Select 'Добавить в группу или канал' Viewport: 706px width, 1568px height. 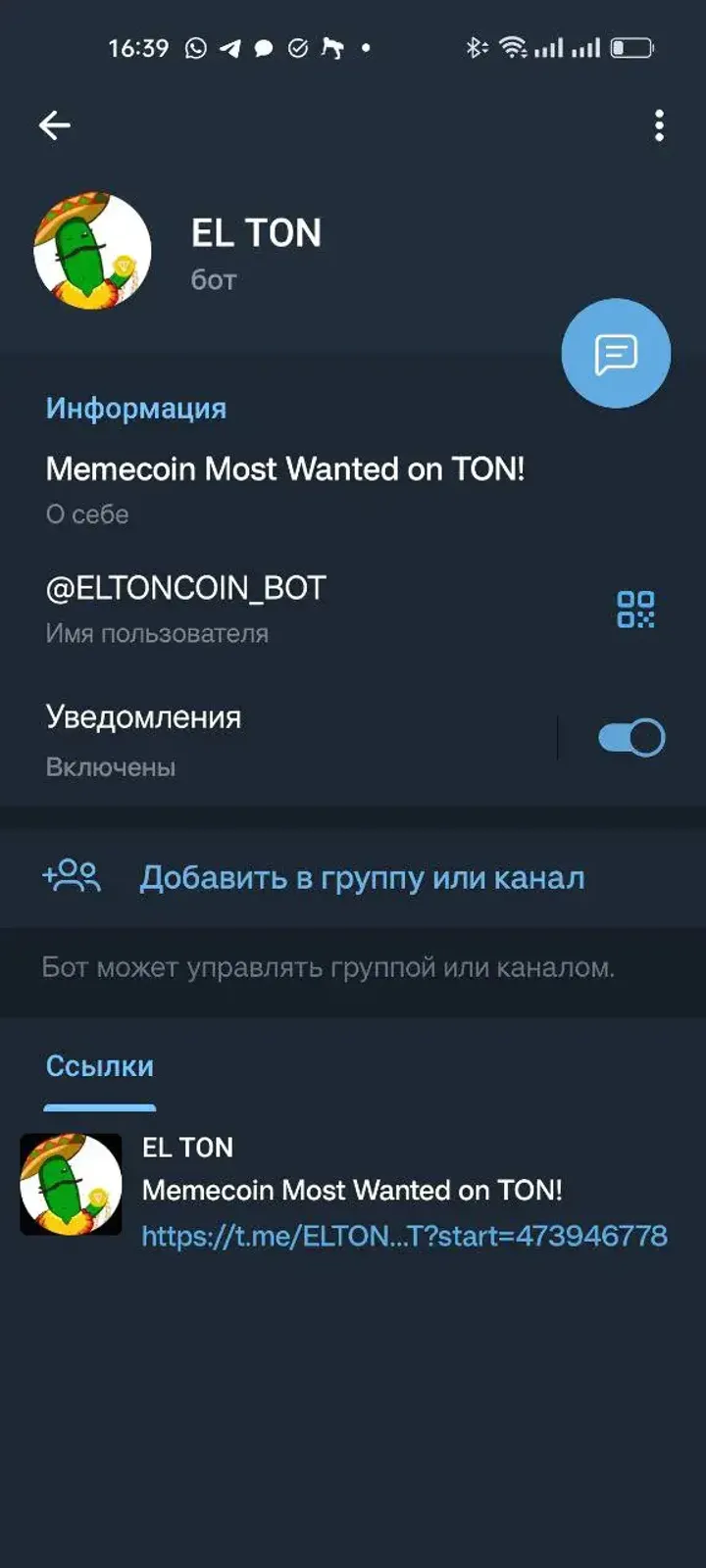tap(363, 875)
